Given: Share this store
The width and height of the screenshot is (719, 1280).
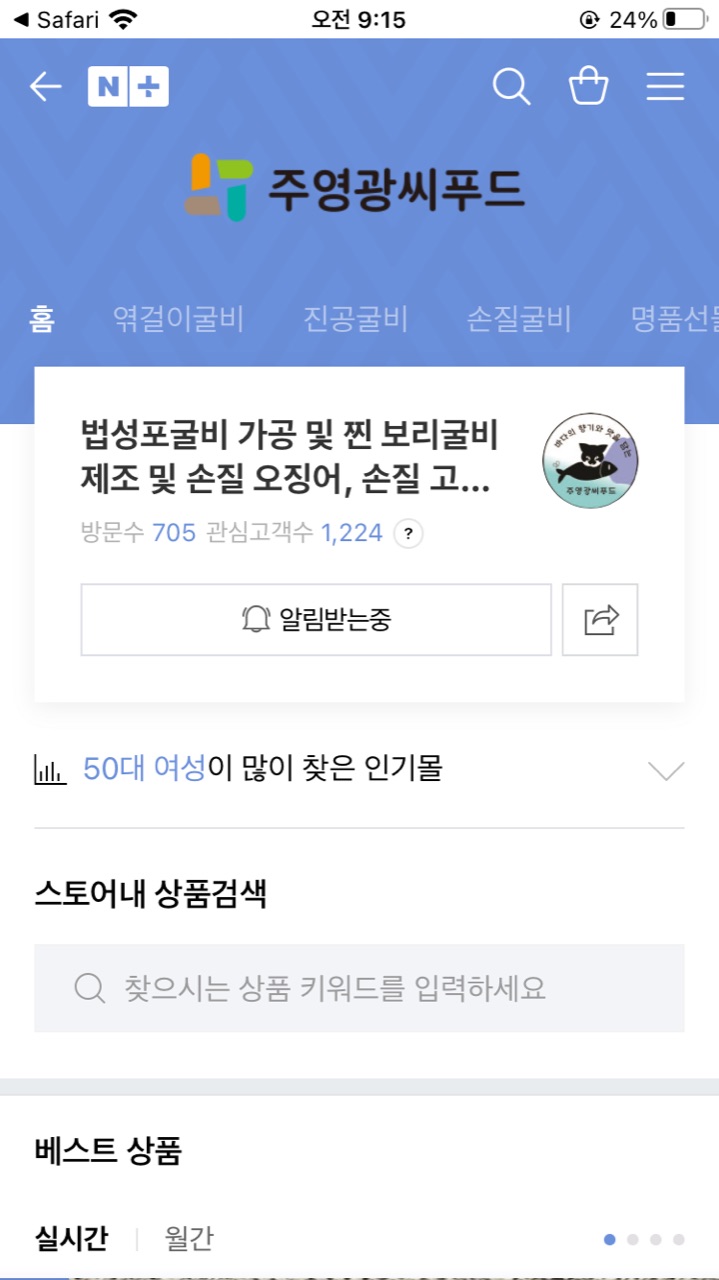Looking at the screenshot, I should pyautogui.click(x=600, y=620).
